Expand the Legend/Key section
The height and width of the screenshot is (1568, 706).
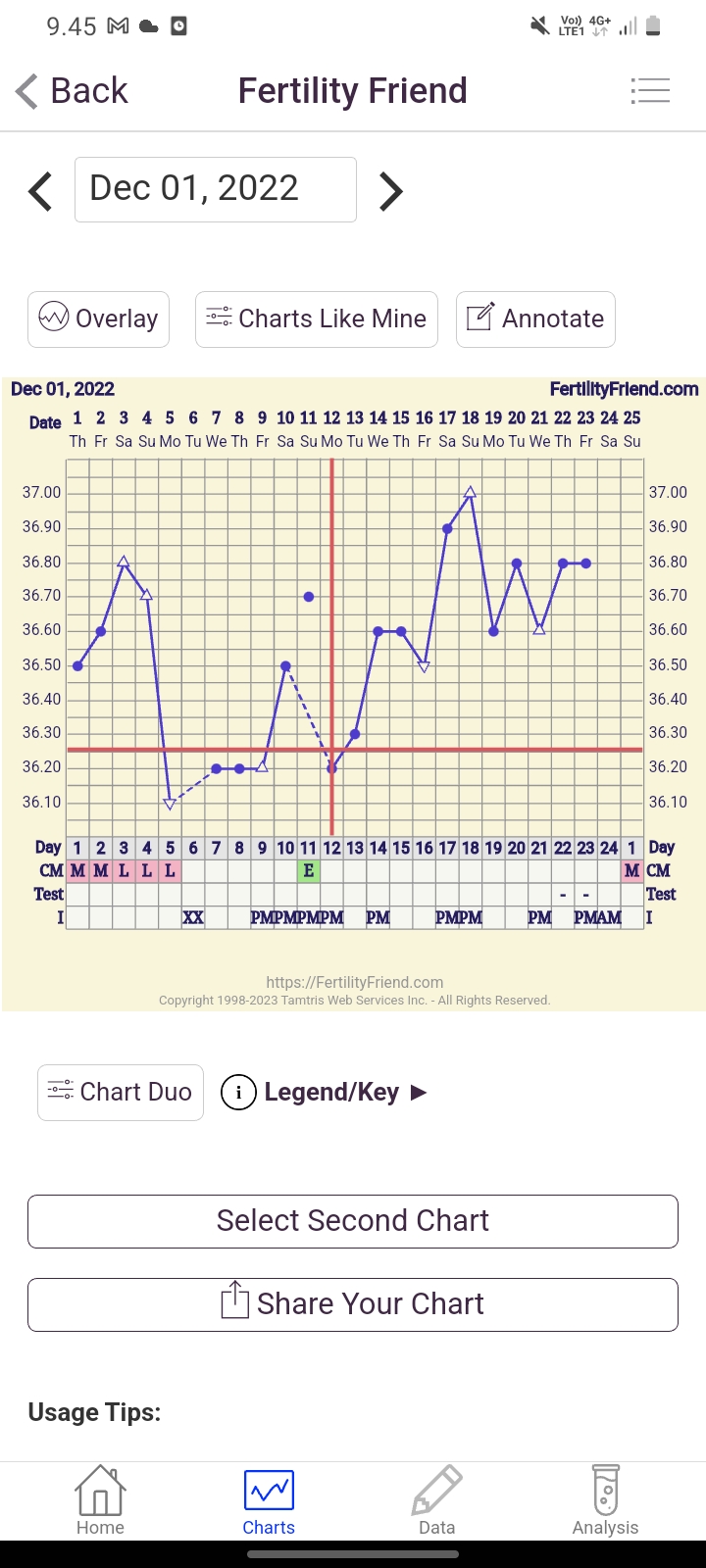pos(326,1092)
